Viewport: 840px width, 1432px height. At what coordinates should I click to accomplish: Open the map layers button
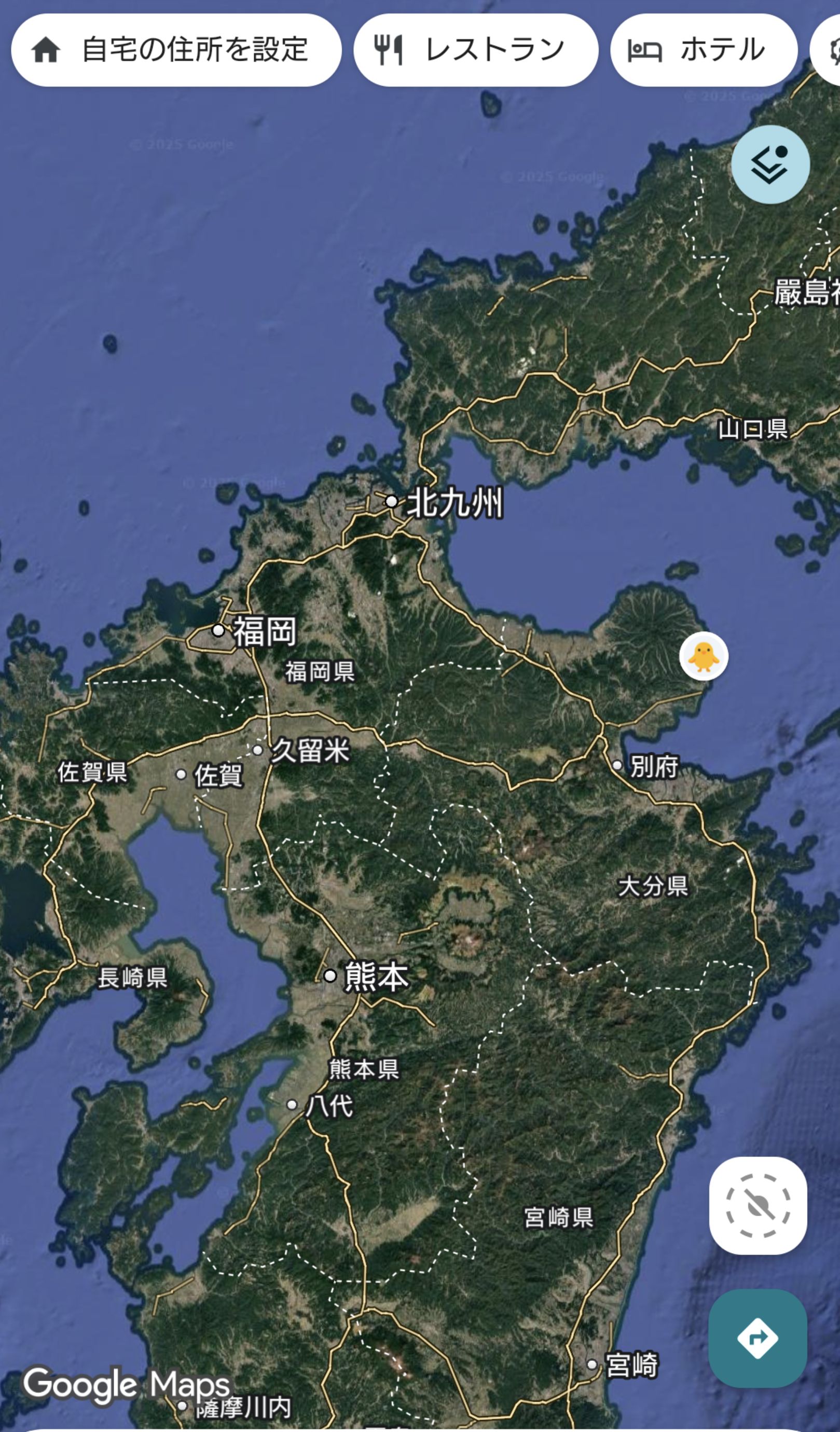[x=770, y=165]
